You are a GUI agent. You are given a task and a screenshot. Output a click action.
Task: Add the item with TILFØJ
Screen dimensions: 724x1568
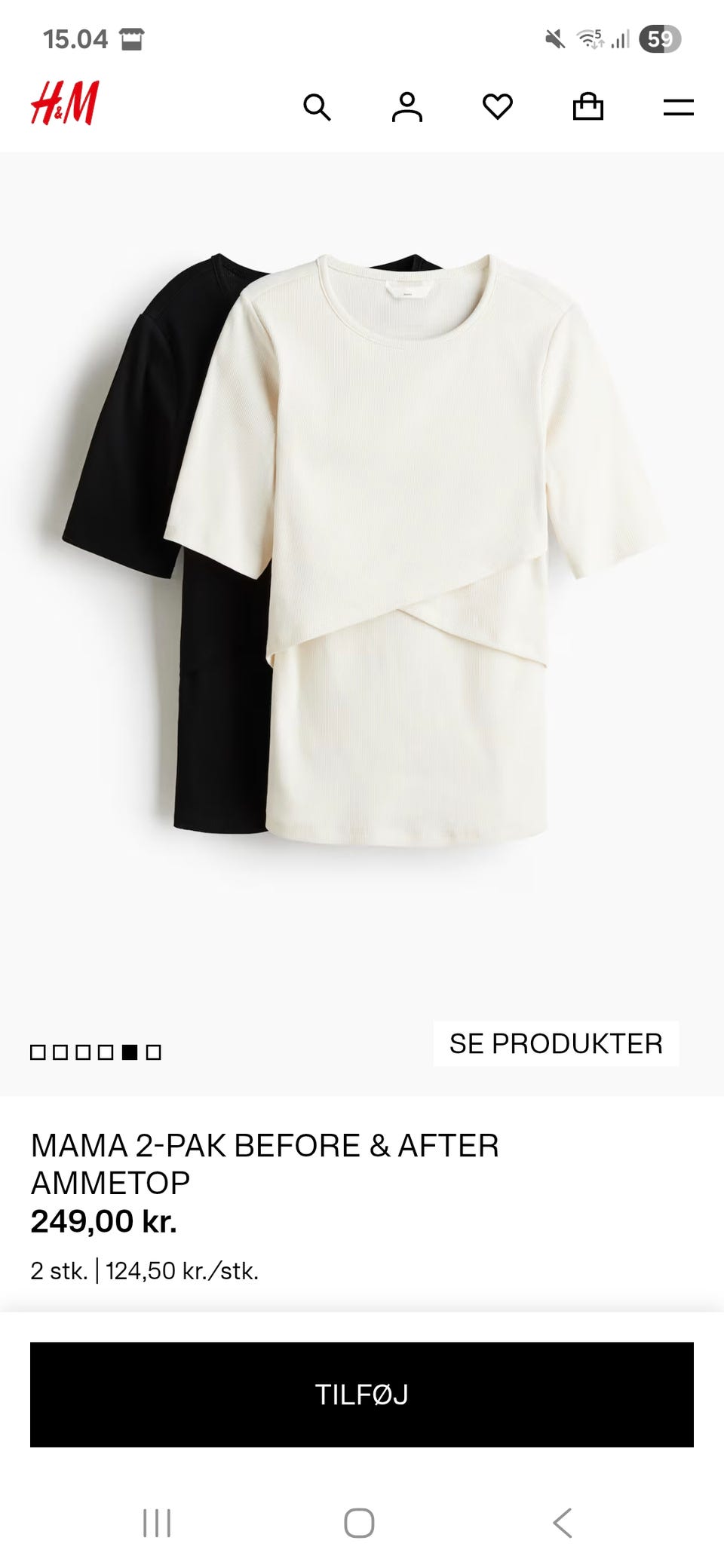tap(362, 1394)
